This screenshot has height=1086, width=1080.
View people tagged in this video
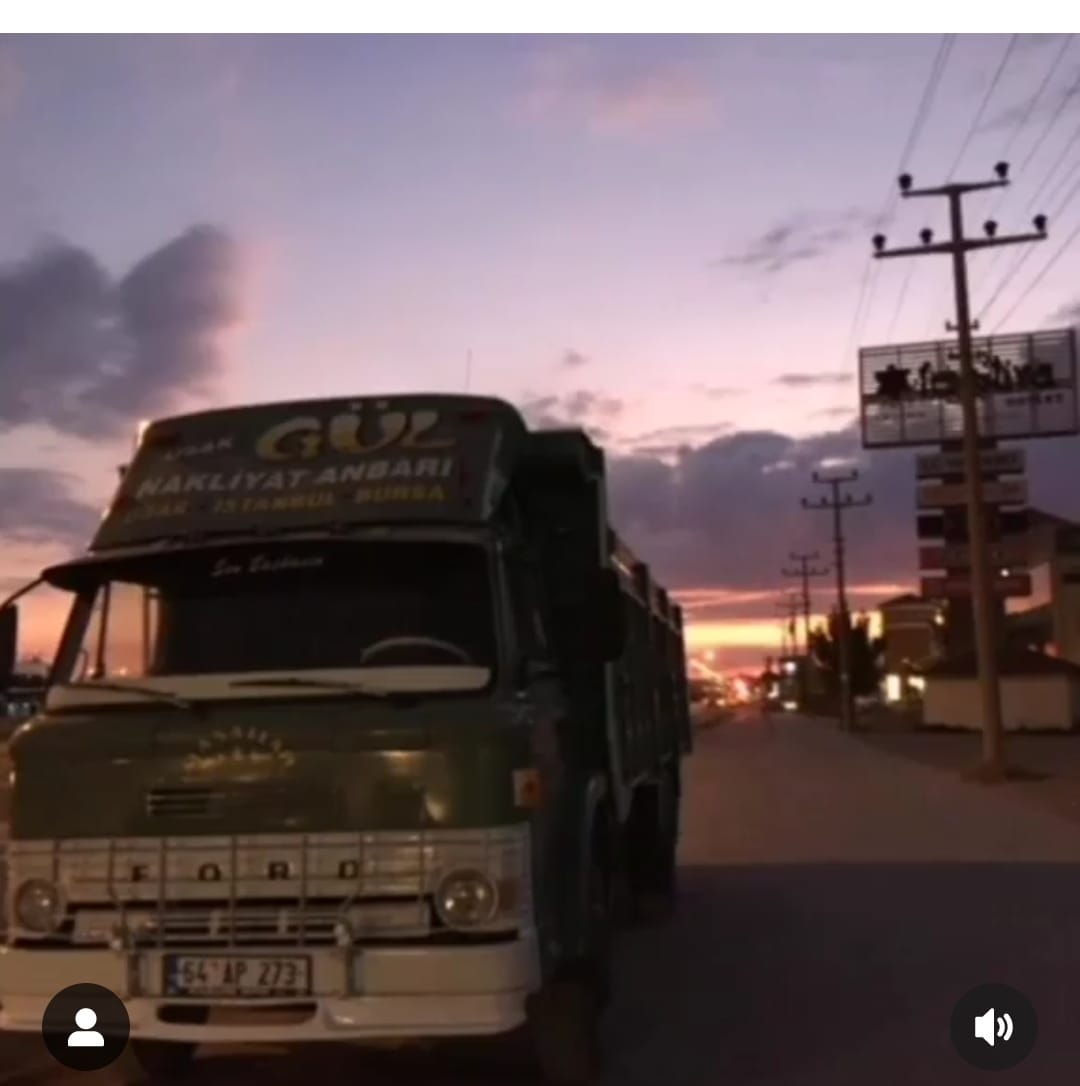pyautogui.click(x=86, y=1027)
